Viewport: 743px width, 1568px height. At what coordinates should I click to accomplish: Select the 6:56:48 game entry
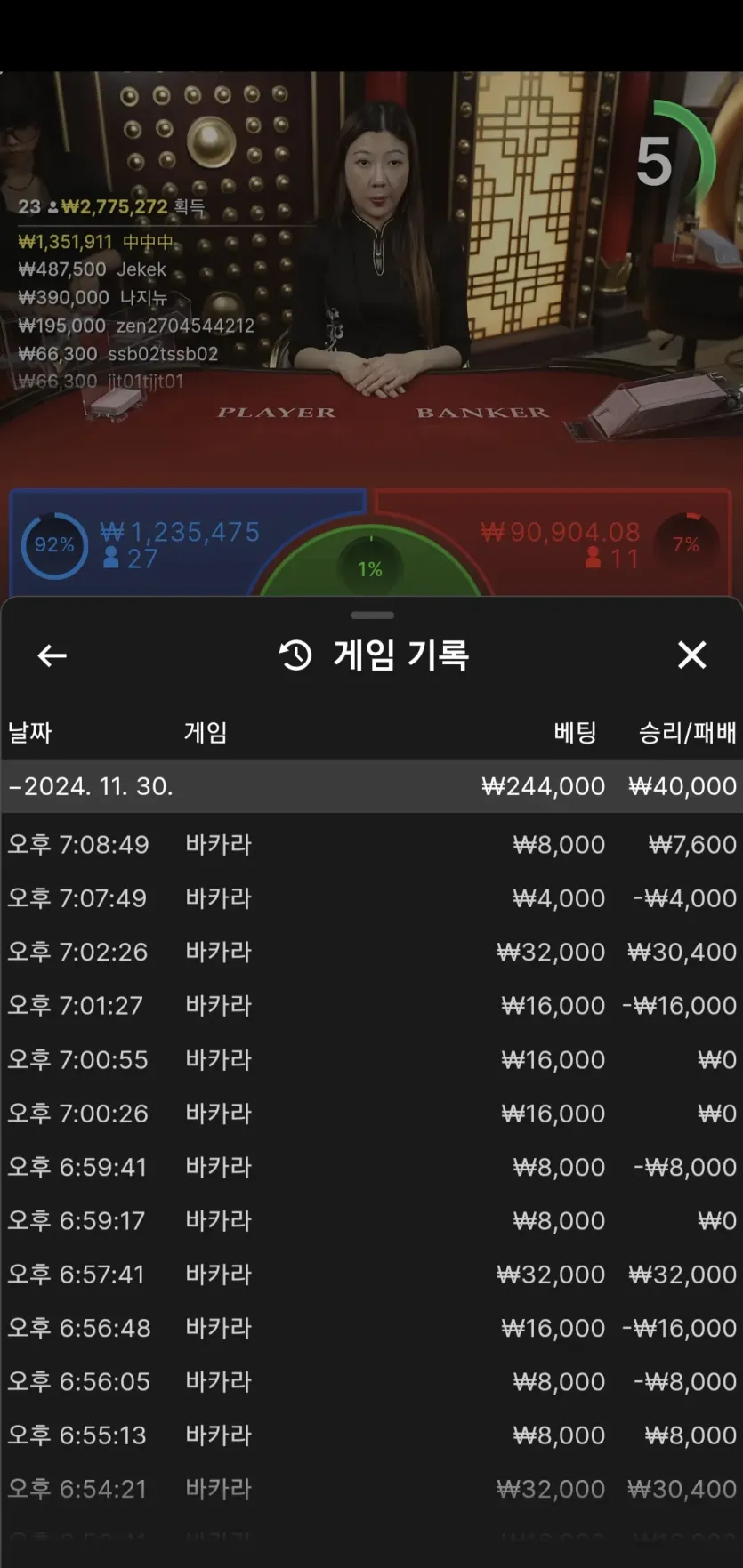pos(371,1328)
